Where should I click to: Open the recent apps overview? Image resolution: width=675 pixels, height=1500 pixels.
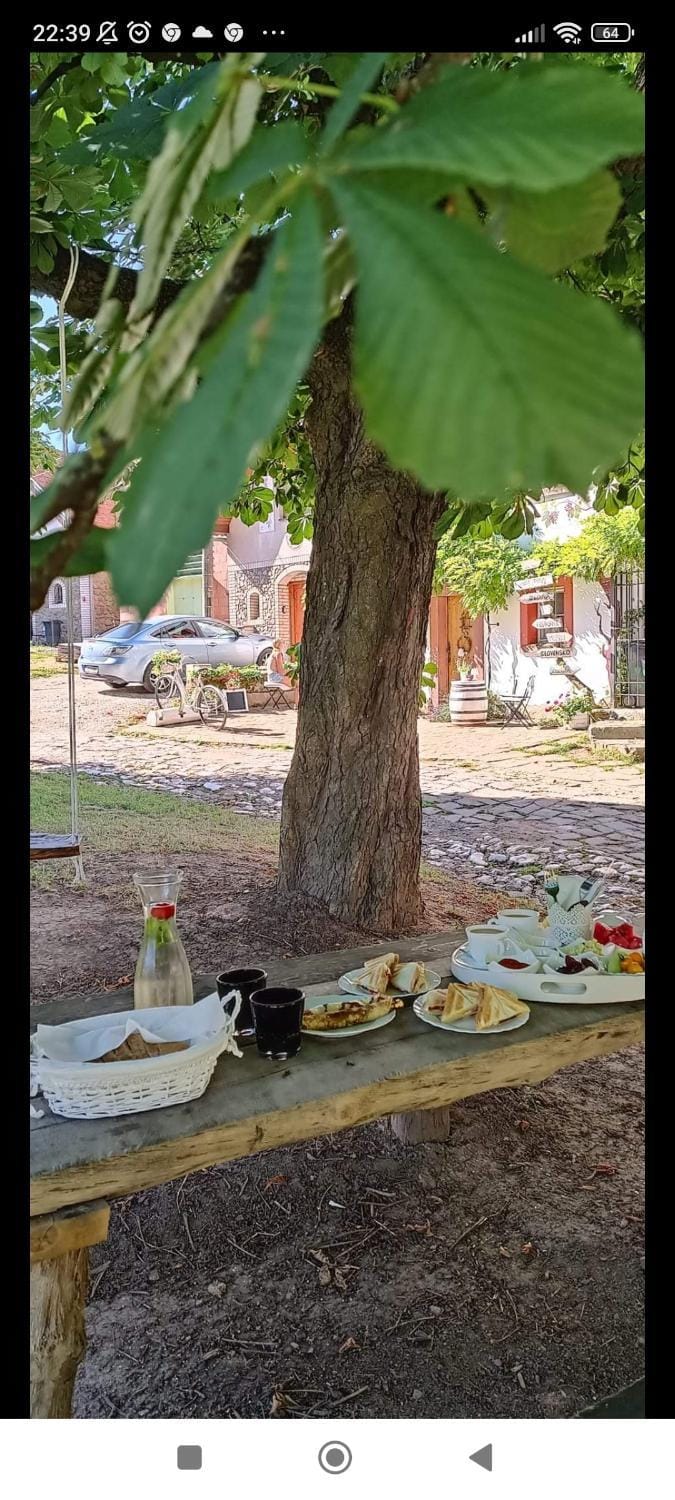tap(189, 1457)
